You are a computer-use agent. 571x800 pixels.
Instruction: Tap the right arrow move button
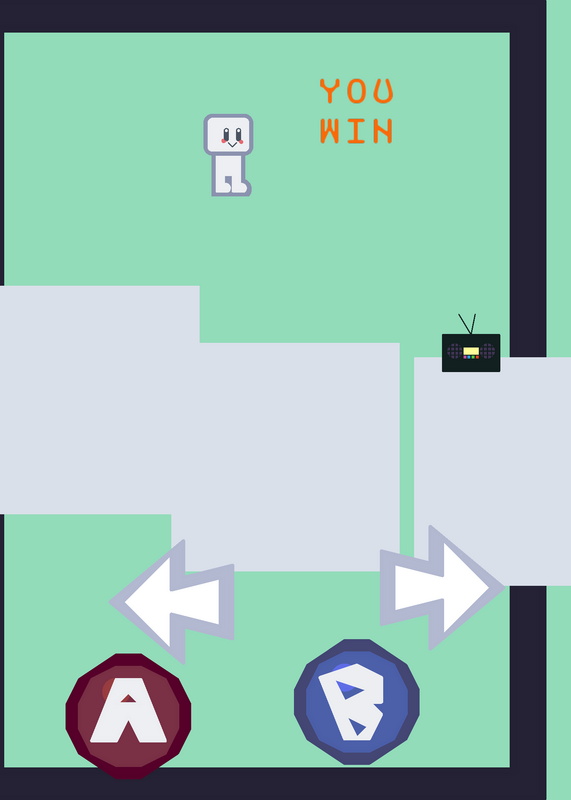tap(442, 588)
